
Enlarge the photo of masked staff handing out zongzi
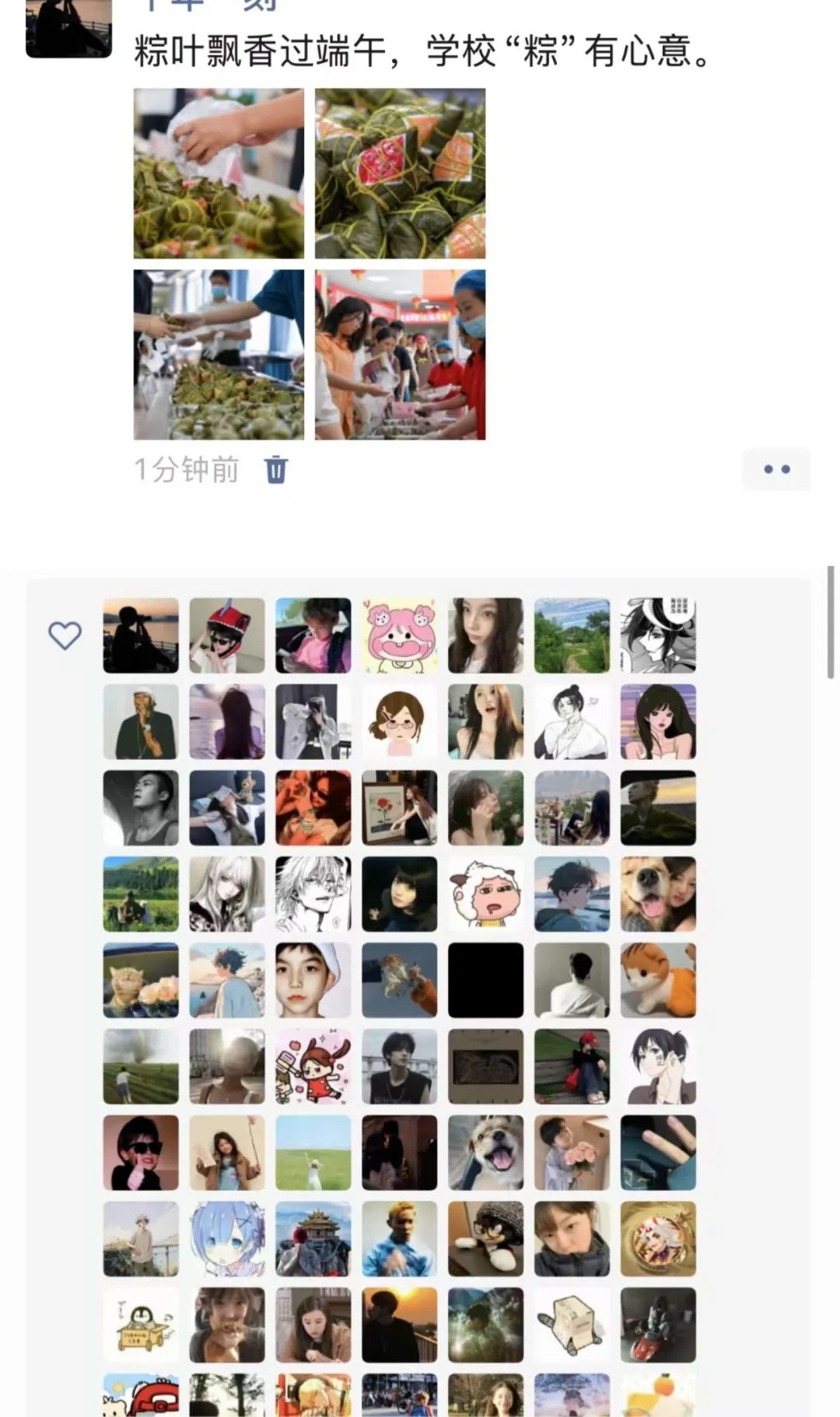(x=219, y=355)
